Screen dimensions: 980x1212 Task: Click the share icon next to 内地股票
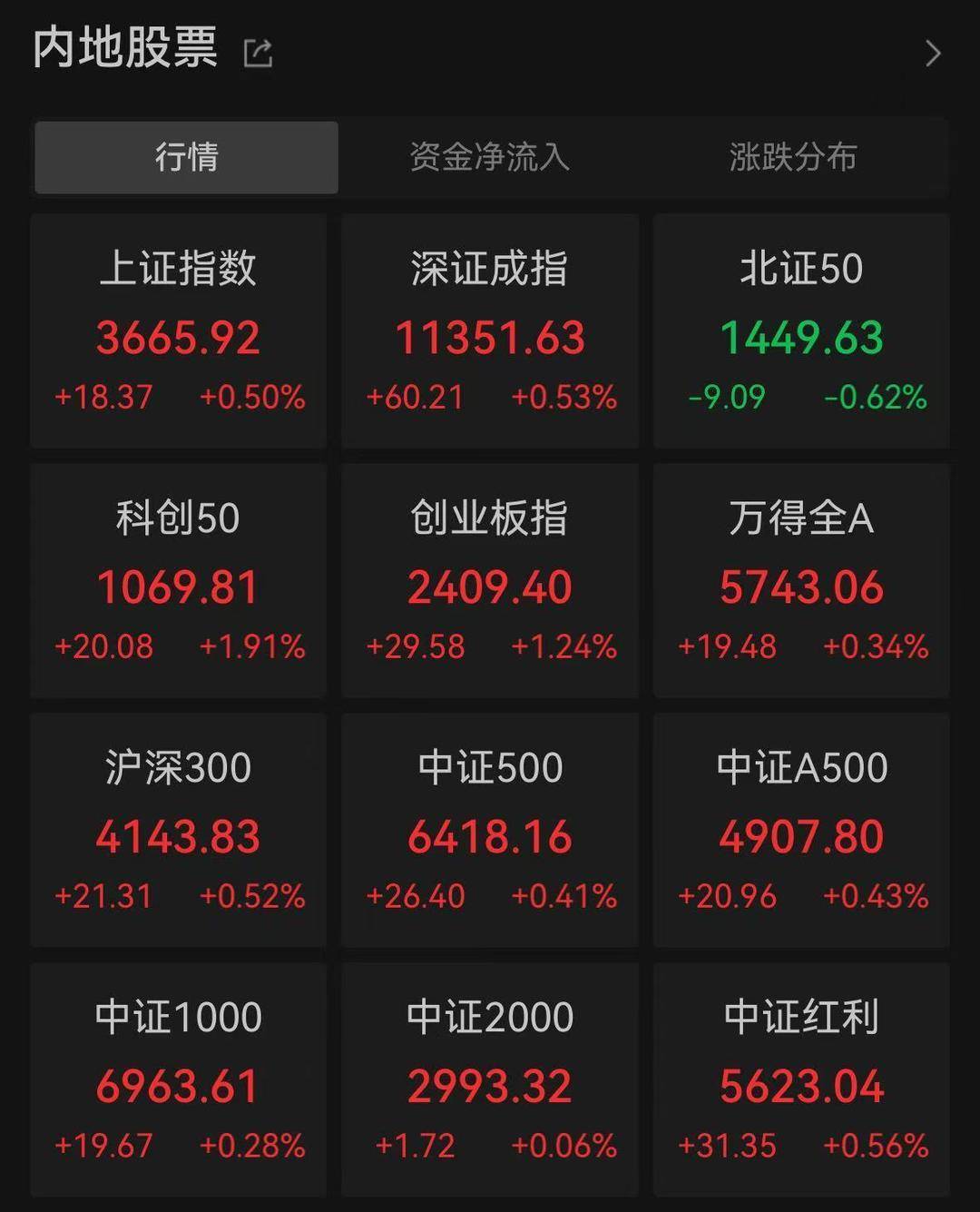click(259, 52)
